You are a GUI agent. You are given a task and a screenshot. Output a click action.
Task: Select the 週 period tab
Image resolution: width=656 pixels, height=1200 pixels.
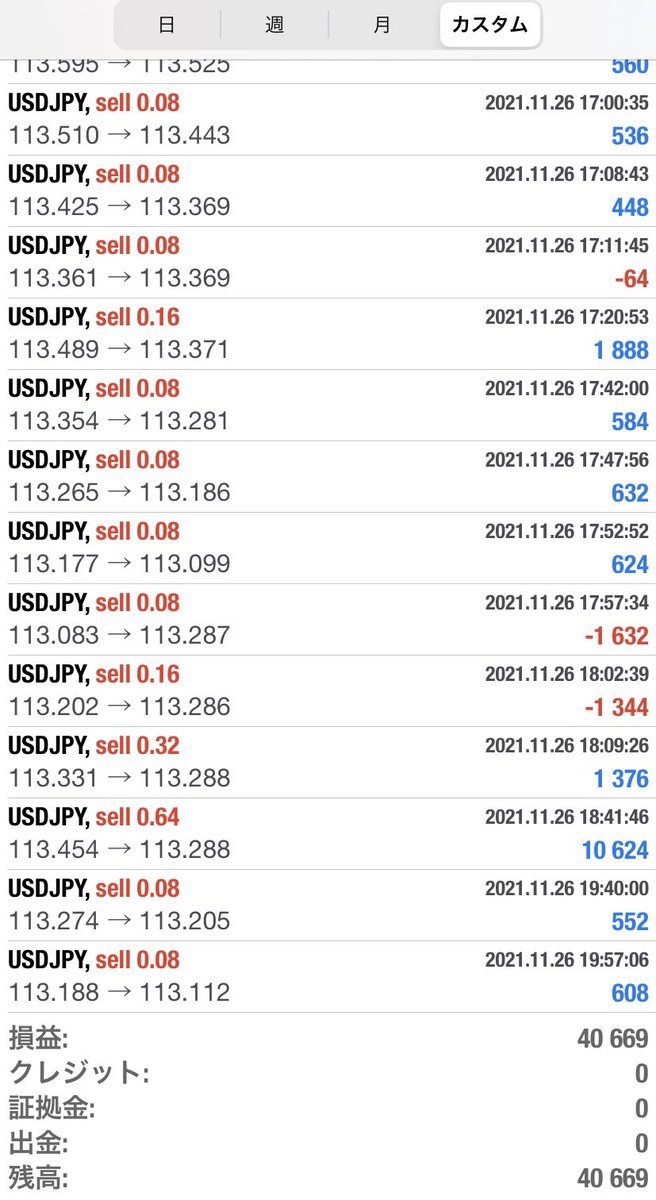coord(275,25)
